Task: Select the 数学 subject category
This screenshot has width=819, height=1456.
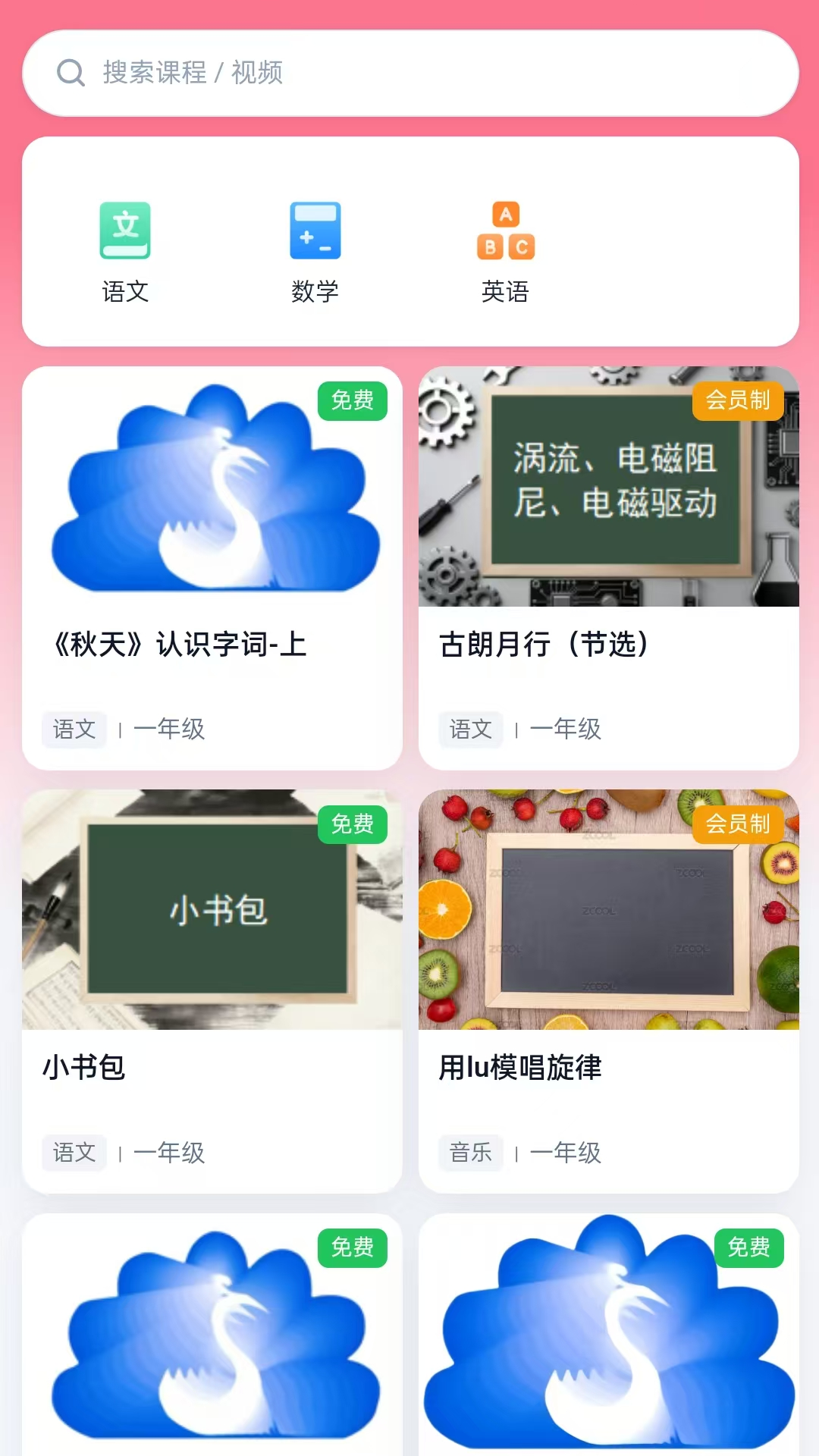Action: 315,252
